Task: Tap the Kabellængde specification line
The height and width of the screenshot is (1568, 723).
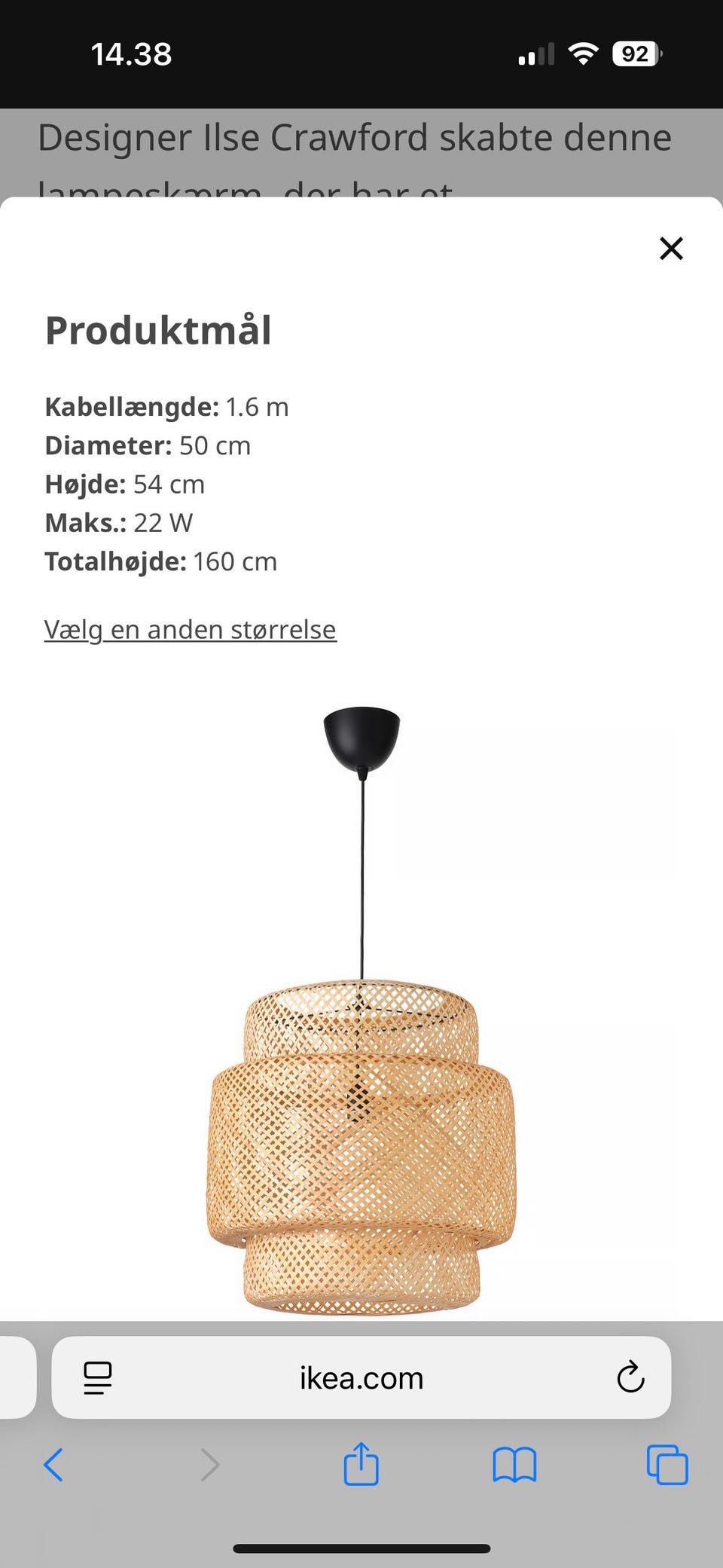Action: 166,406
